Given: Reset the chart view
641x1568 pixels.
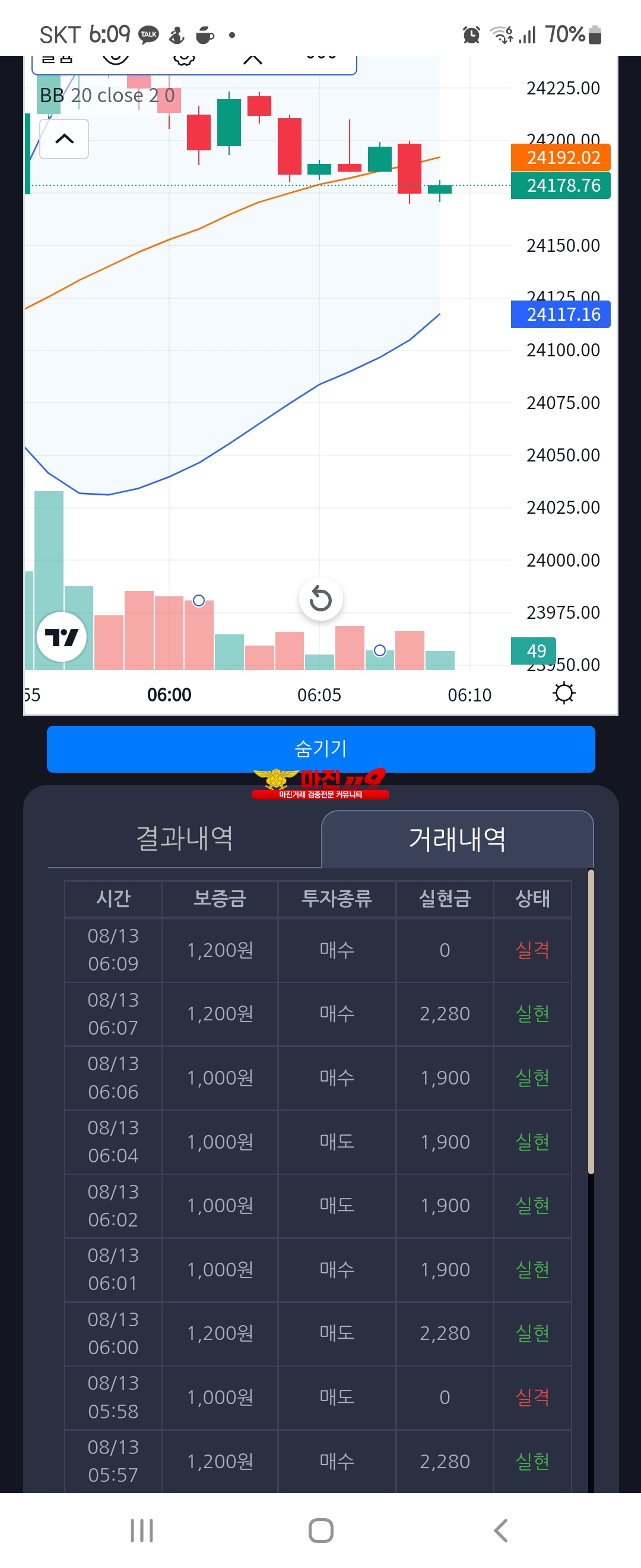Looking at the screenshot, I should (x=320, y=599).
